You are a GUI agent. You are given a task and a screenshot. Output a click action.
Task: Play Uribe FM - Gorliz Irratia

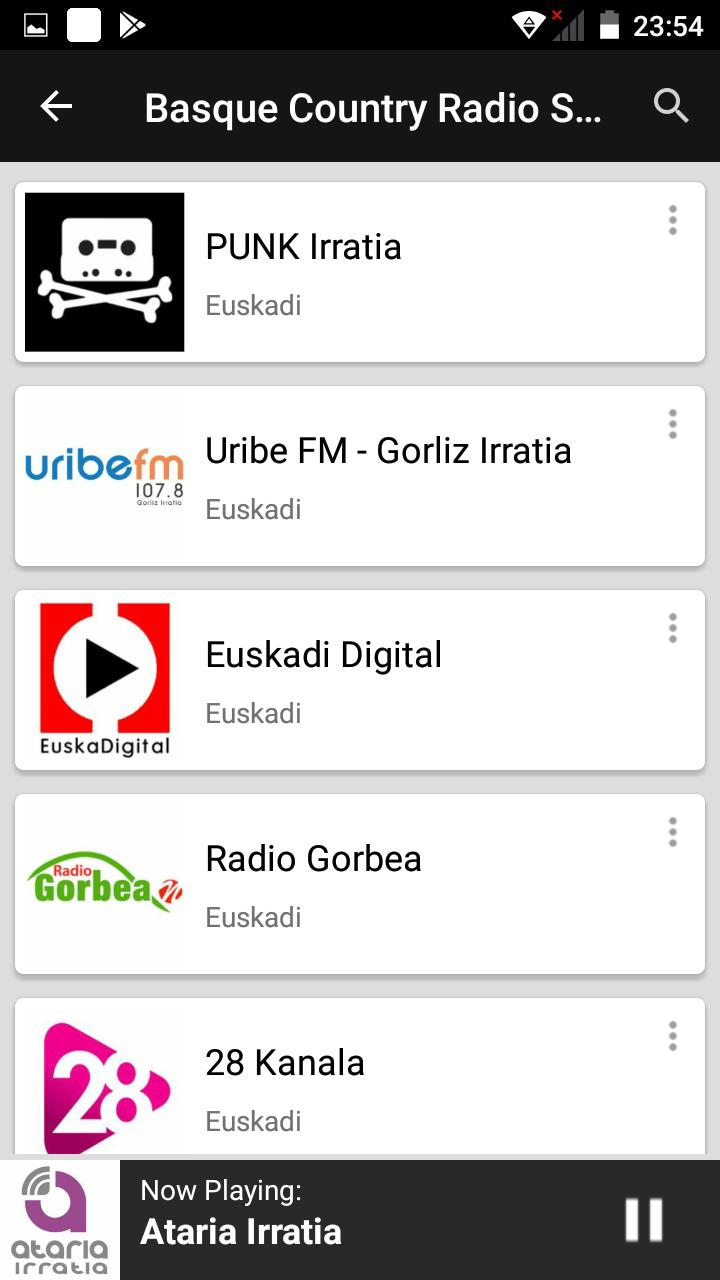360,476
